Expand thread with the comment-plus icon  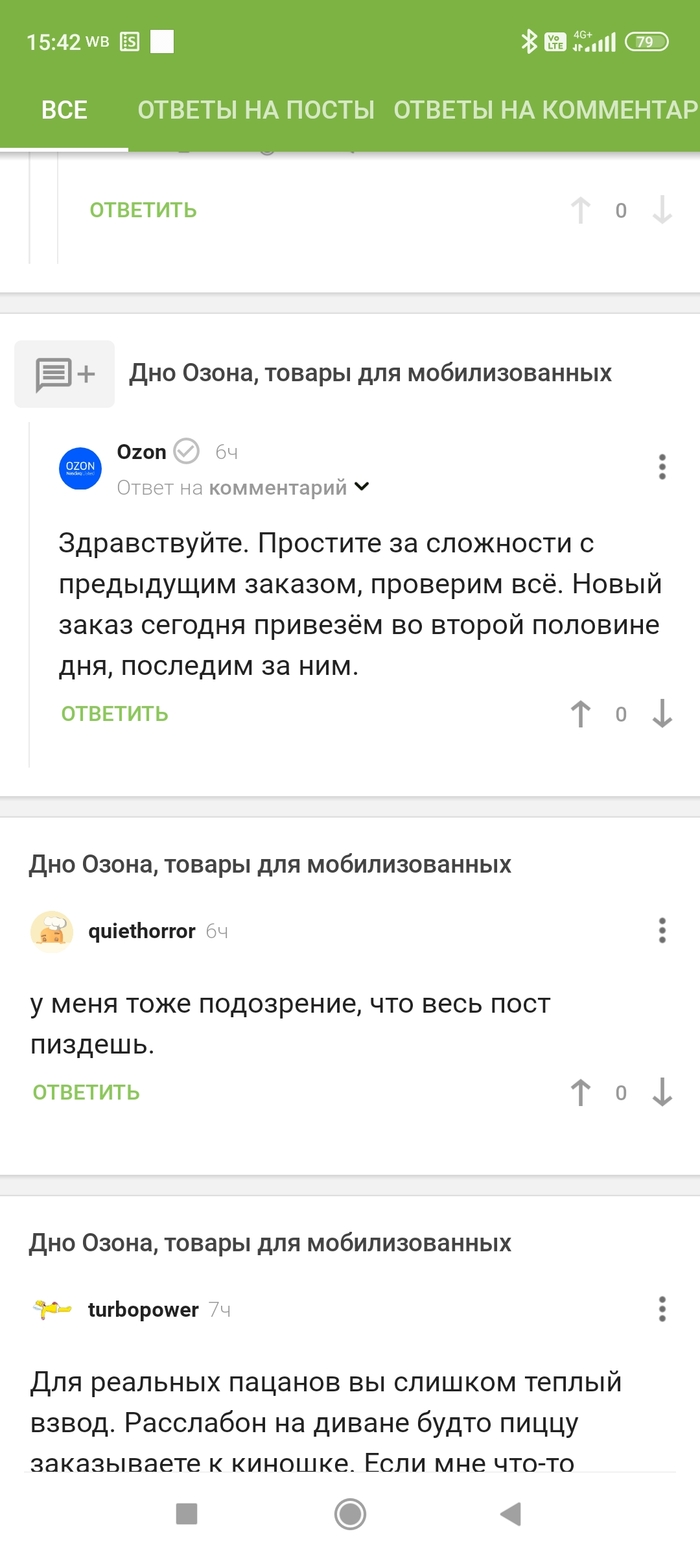pos(64,374)
